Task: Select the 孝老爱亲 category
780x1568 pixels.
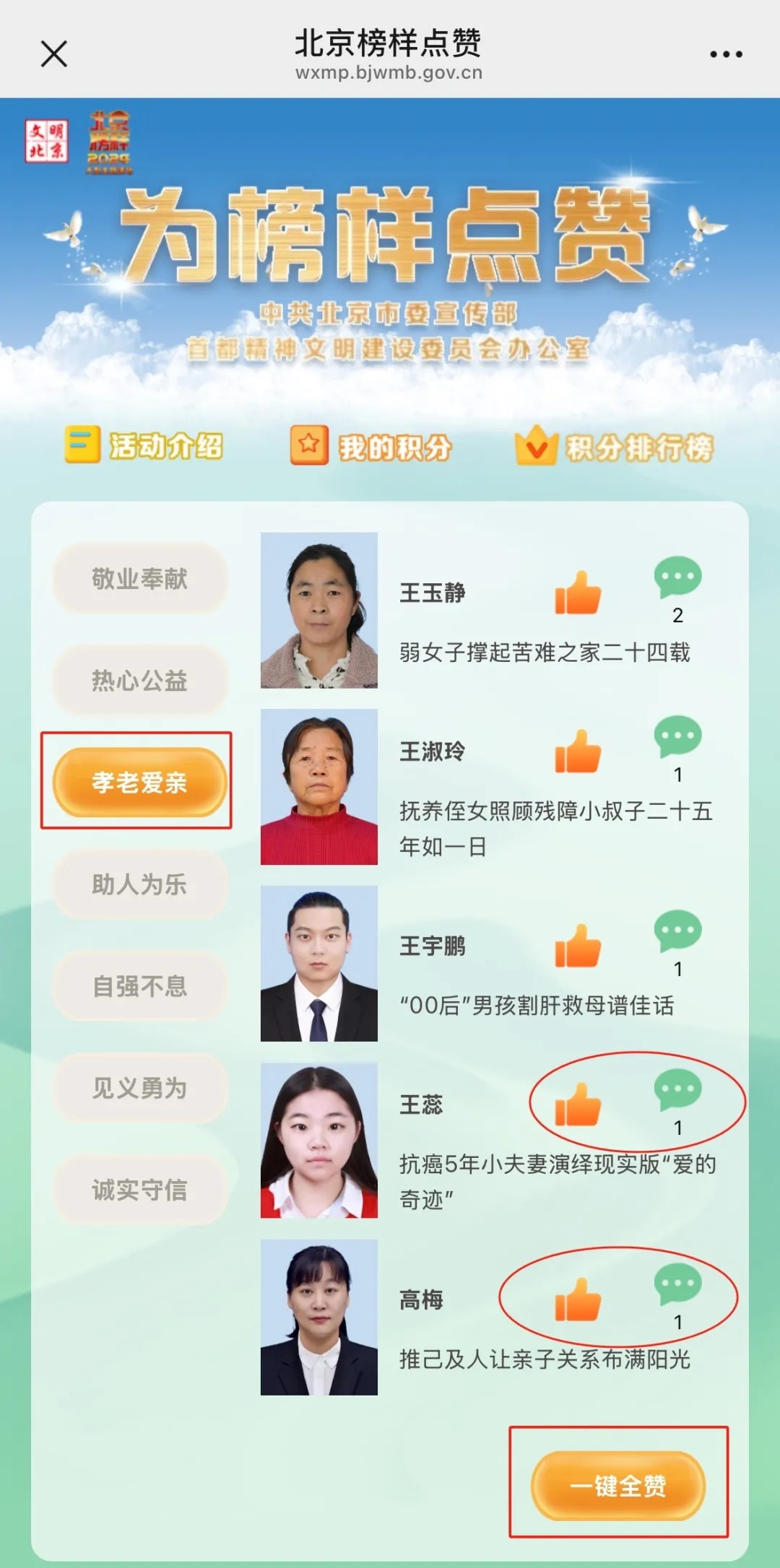Action: (140, 782)
